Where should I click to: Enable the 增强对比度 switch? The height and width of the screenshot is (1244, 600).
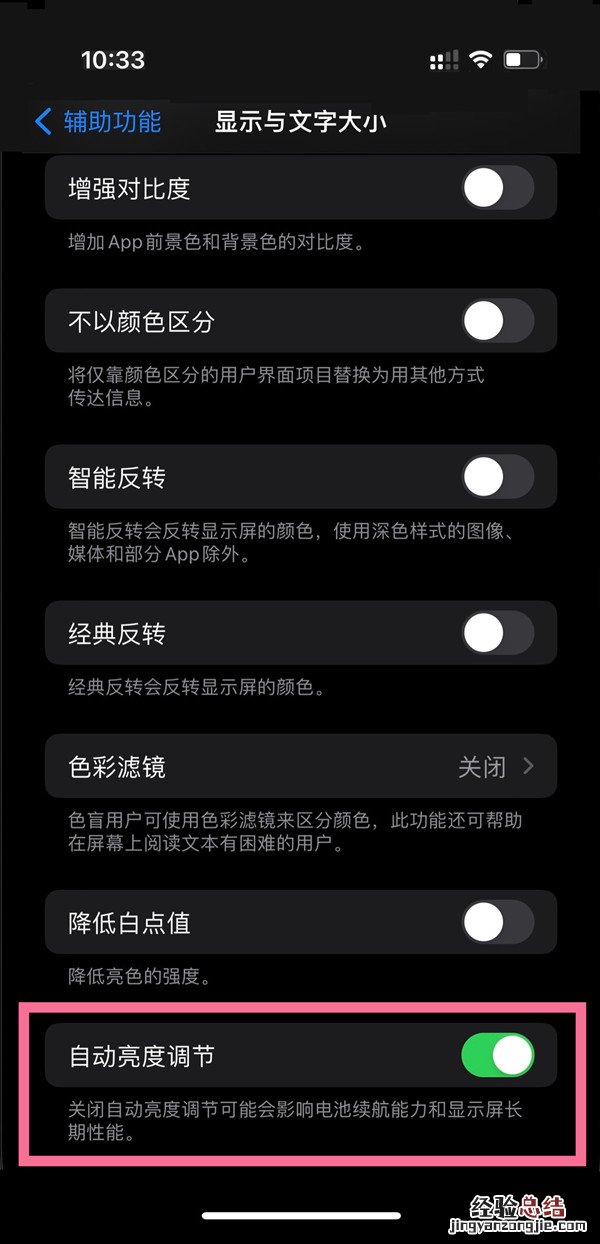(x=498, y=188)
